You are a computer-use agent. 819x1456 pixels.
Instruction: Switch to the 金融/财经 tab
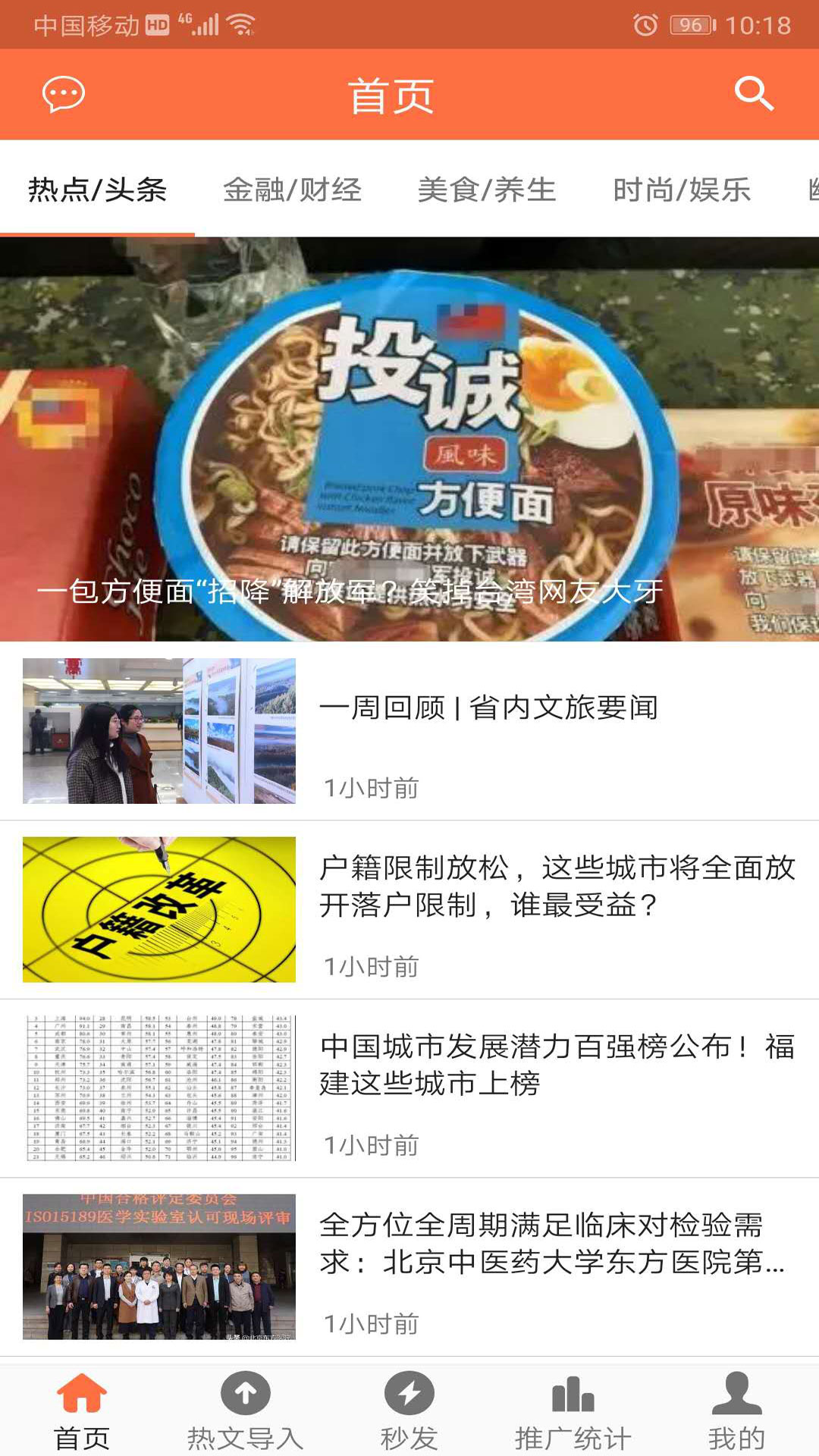point(292,190)
